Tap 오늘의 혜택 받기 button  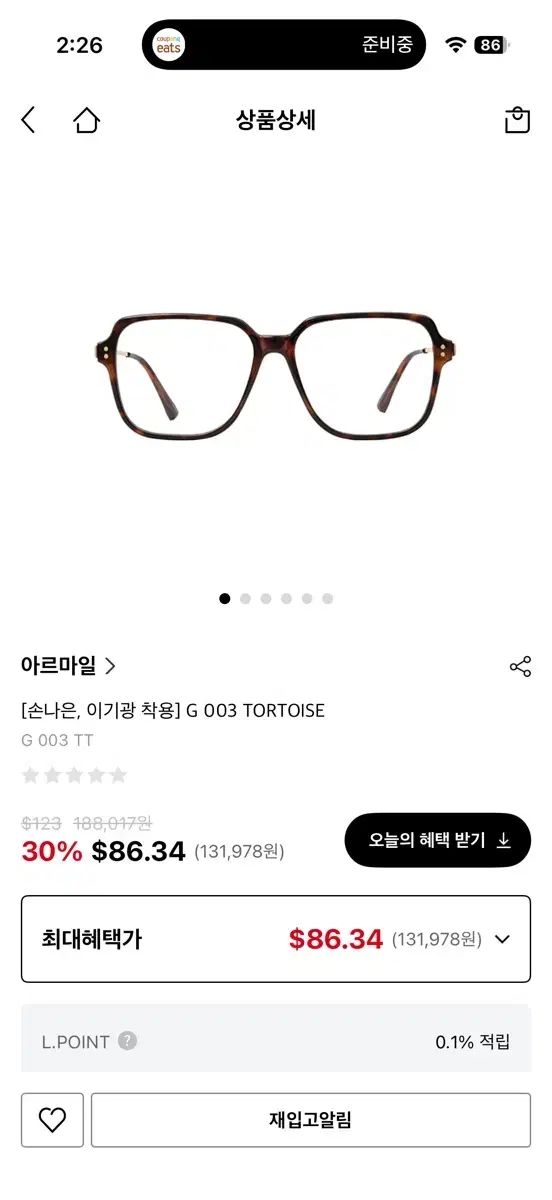click(x=438, y=840)
